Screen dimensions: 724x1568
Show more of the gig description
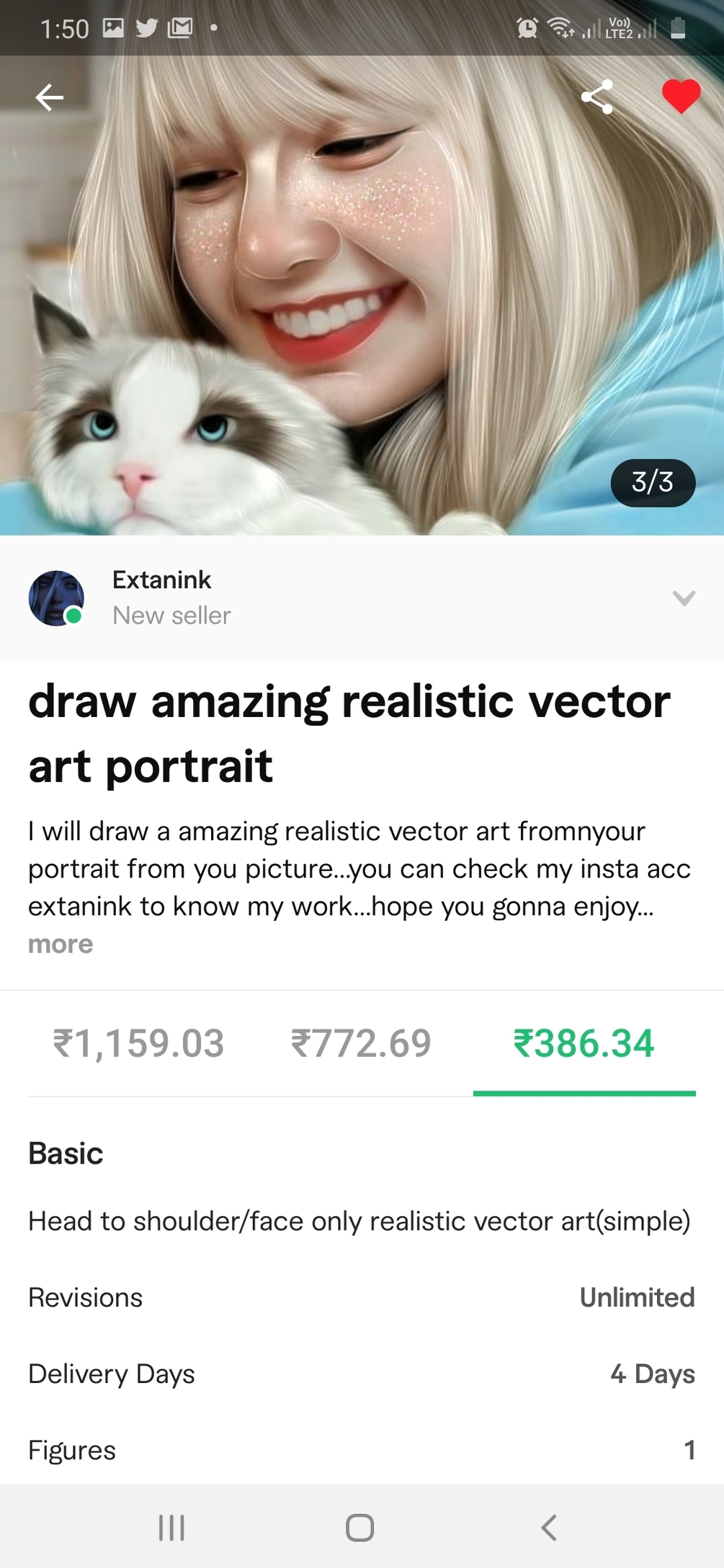point(61,944)
